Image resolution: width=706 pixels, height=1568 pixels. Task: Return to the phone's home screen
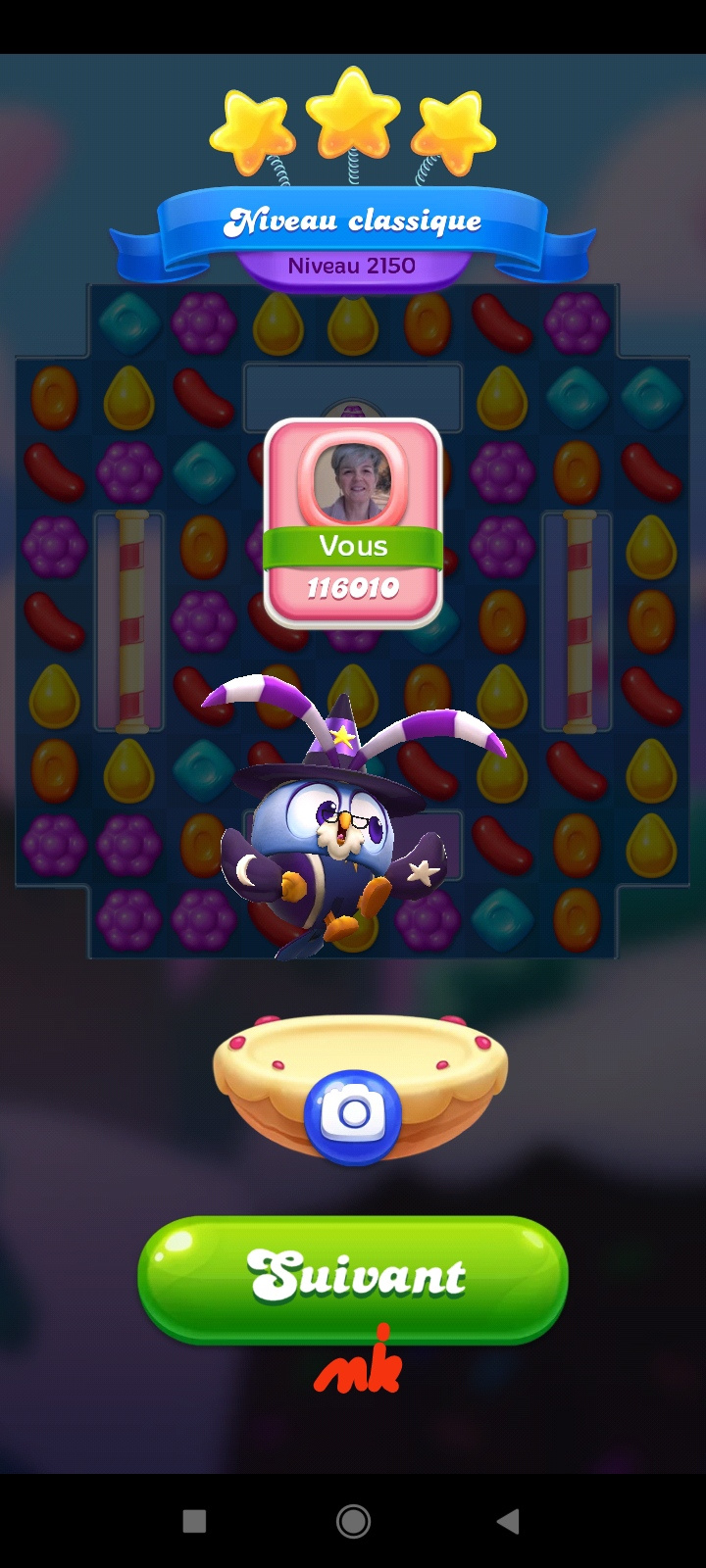coord(353,1521)
